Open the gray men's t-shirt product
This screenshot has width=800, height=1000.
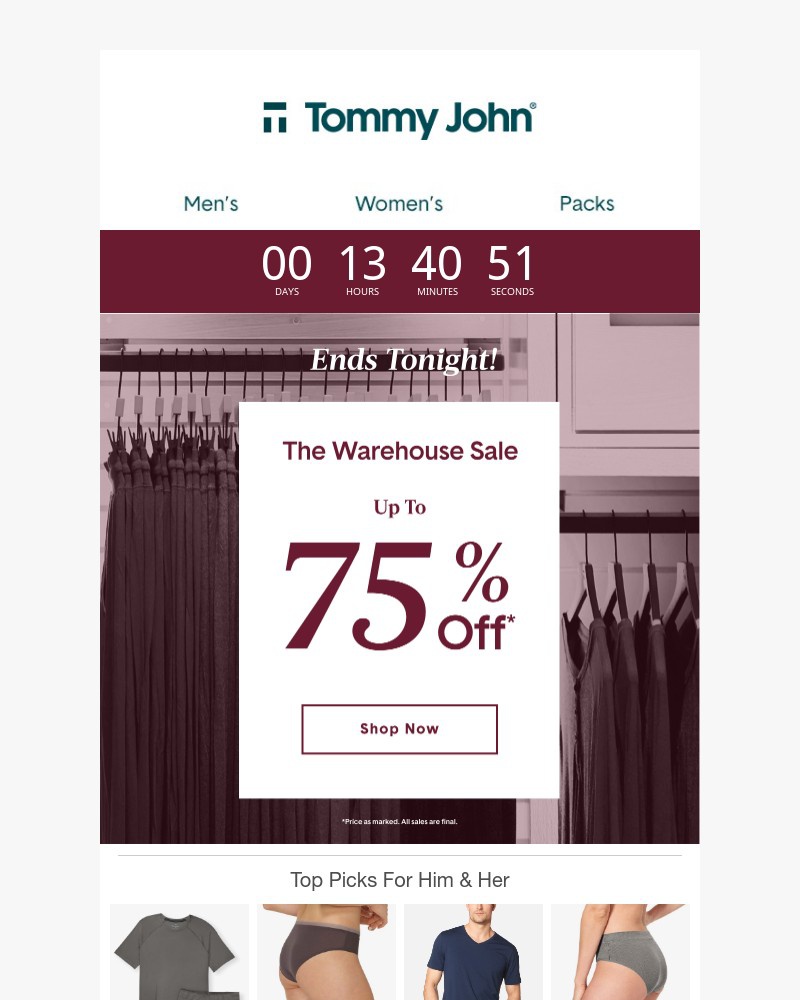(x=179, y=952)
